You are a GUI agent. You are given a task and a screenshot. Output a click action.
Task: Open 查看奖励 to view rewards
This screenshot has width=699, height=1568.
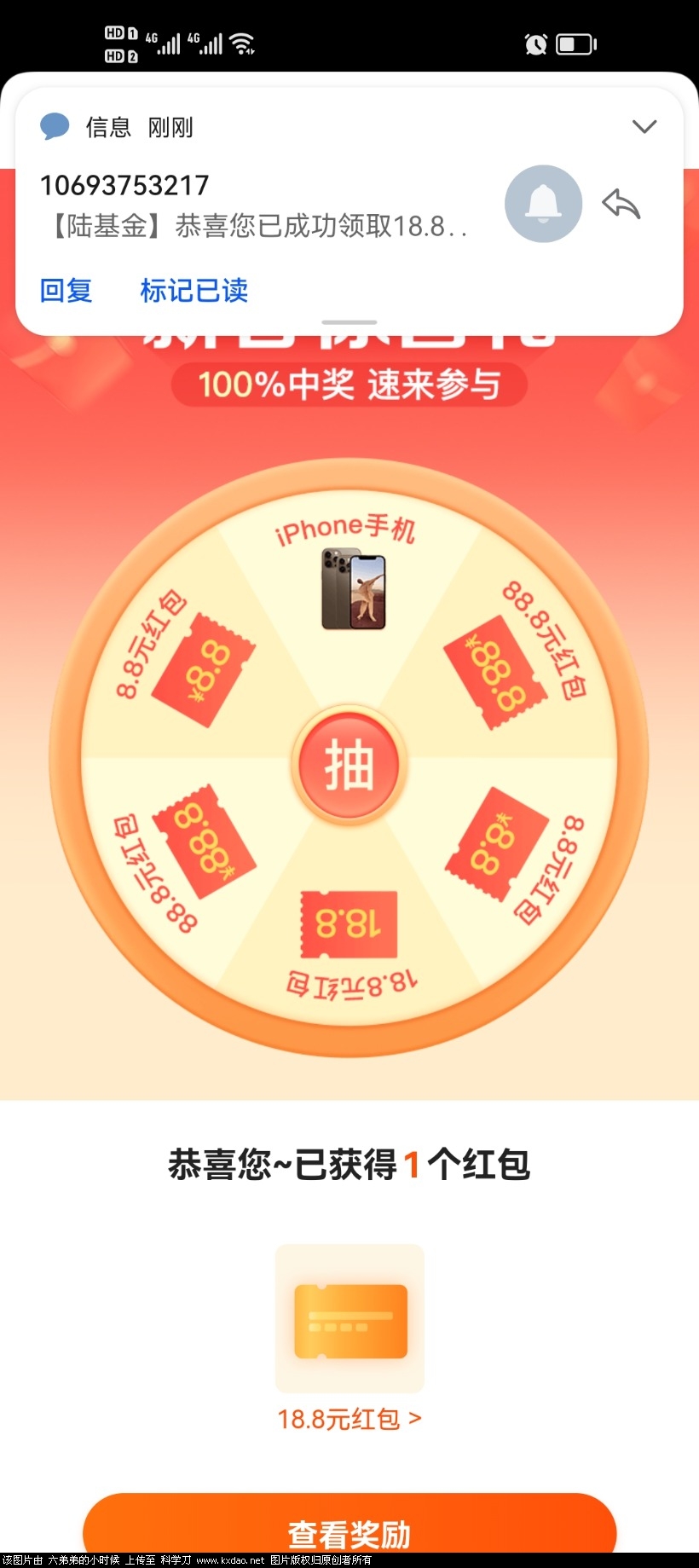349,1532
